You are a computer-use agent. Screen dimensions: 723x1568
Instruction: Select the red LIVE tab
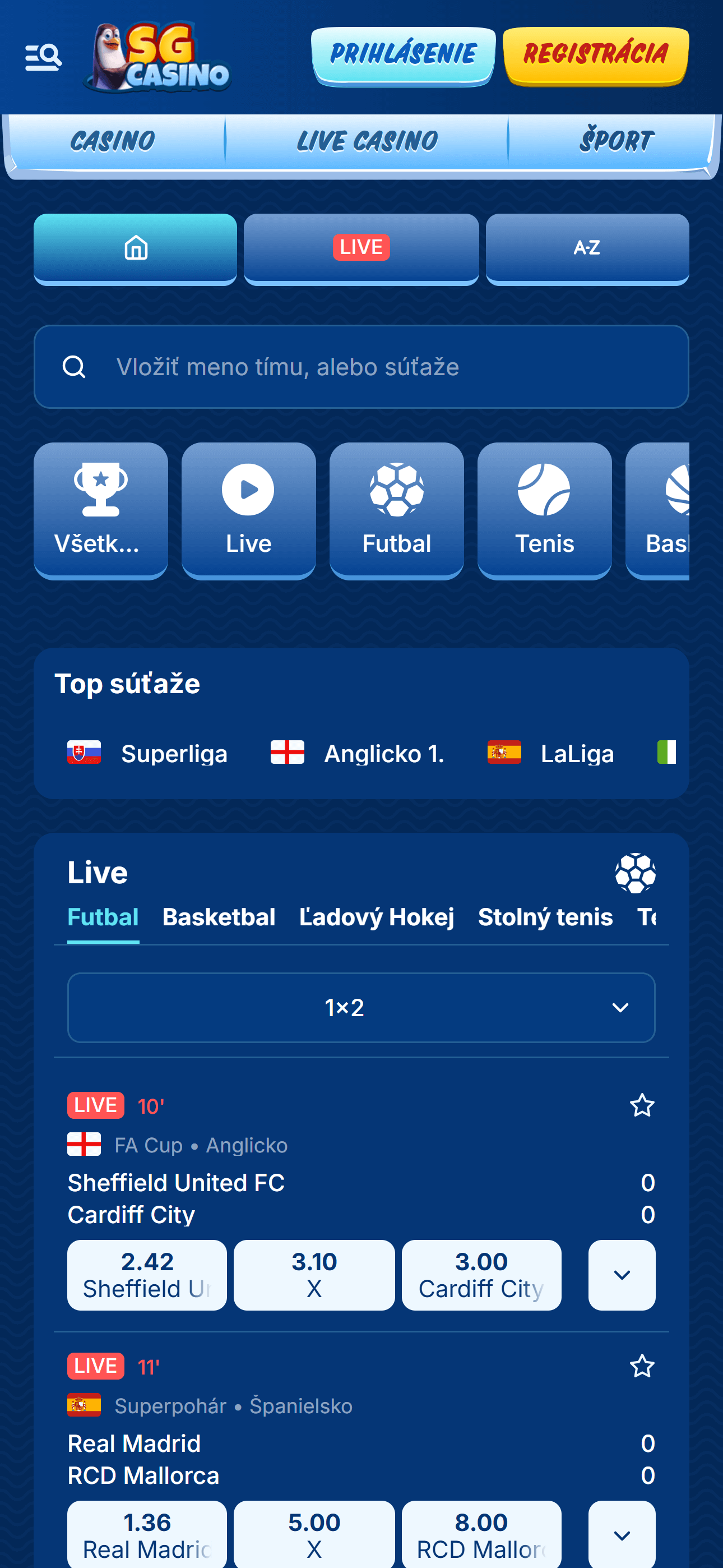point(361,248)
